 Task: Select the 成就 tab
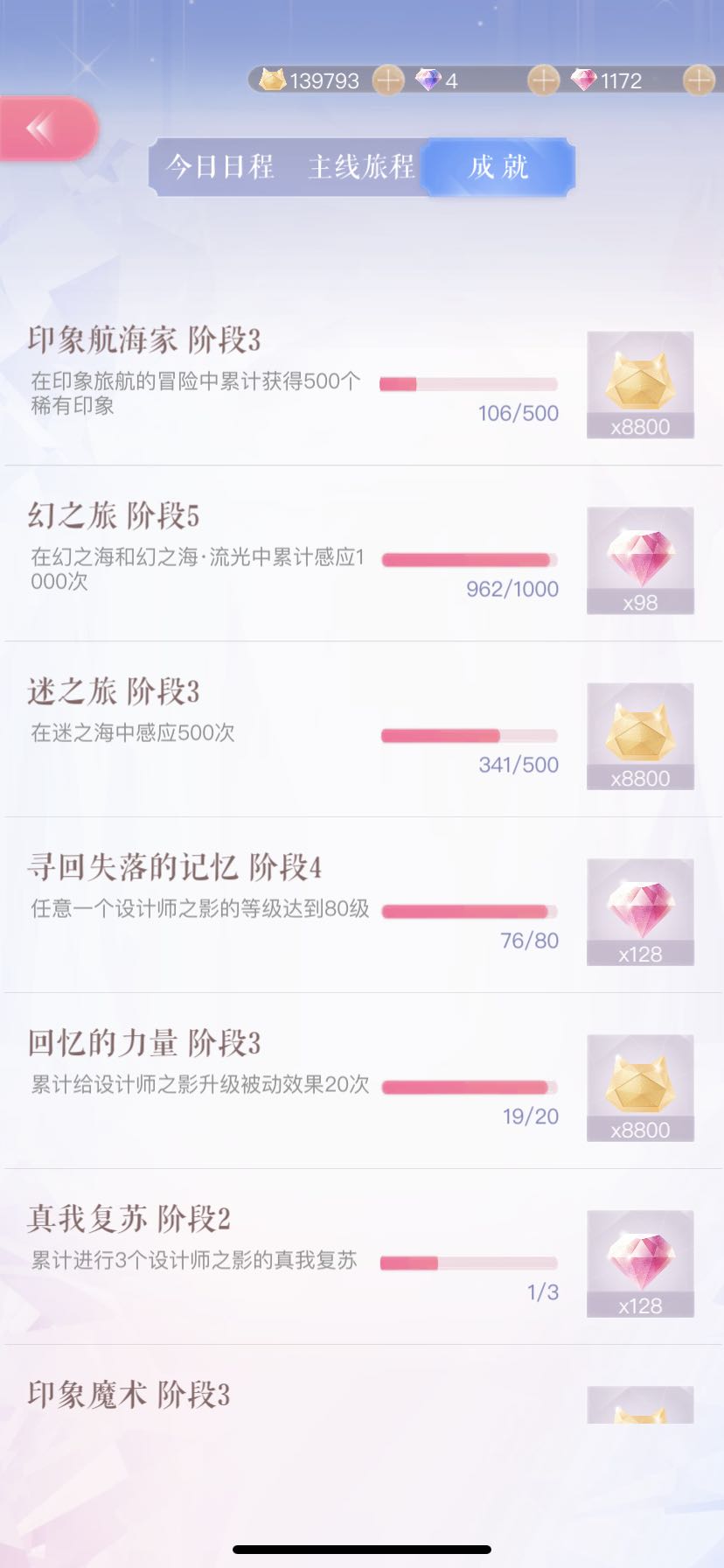[498, 166]
